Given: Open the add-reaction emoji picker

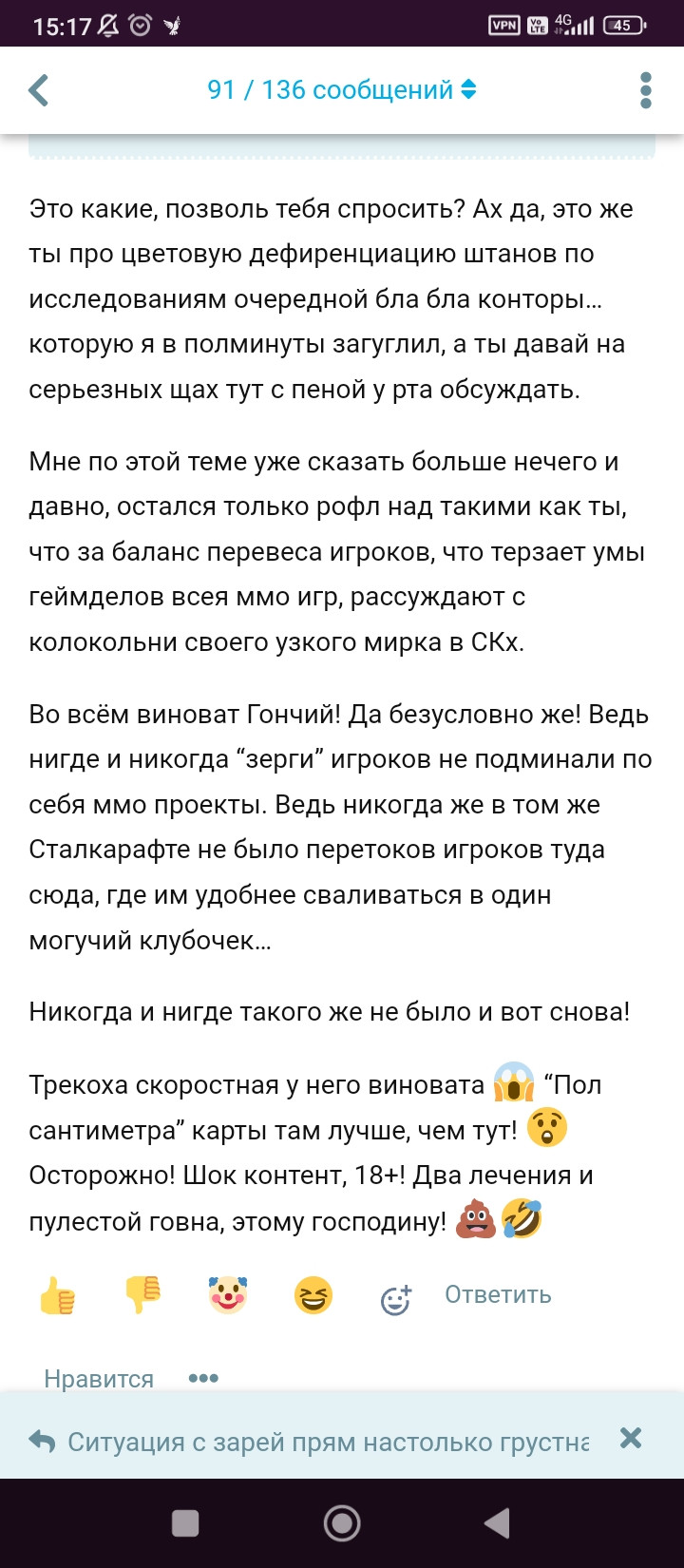Looking at the screenshot, I should [396, 1298].
